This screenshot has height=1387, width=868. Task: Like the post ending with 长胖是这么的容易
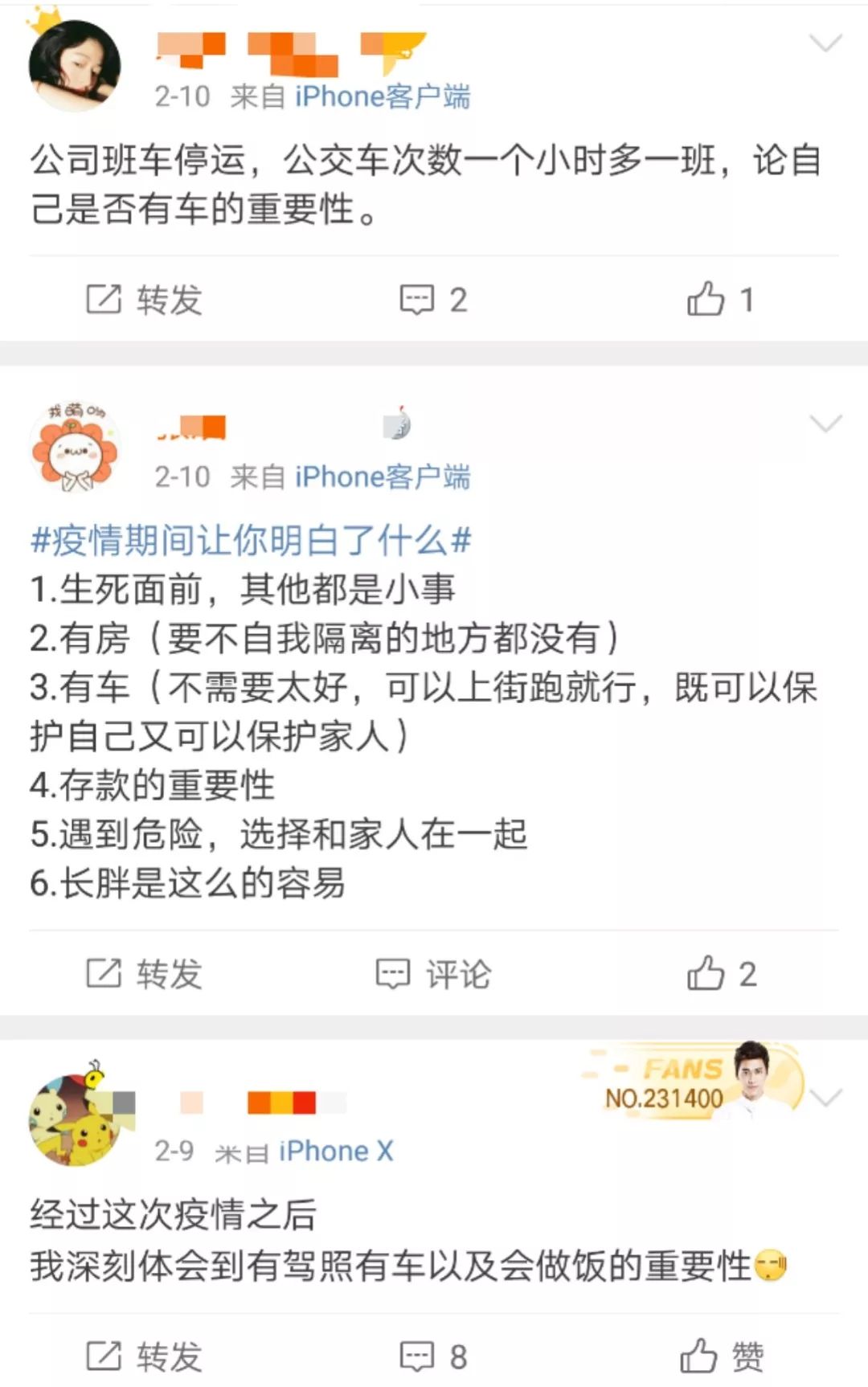tap(720, 974)
